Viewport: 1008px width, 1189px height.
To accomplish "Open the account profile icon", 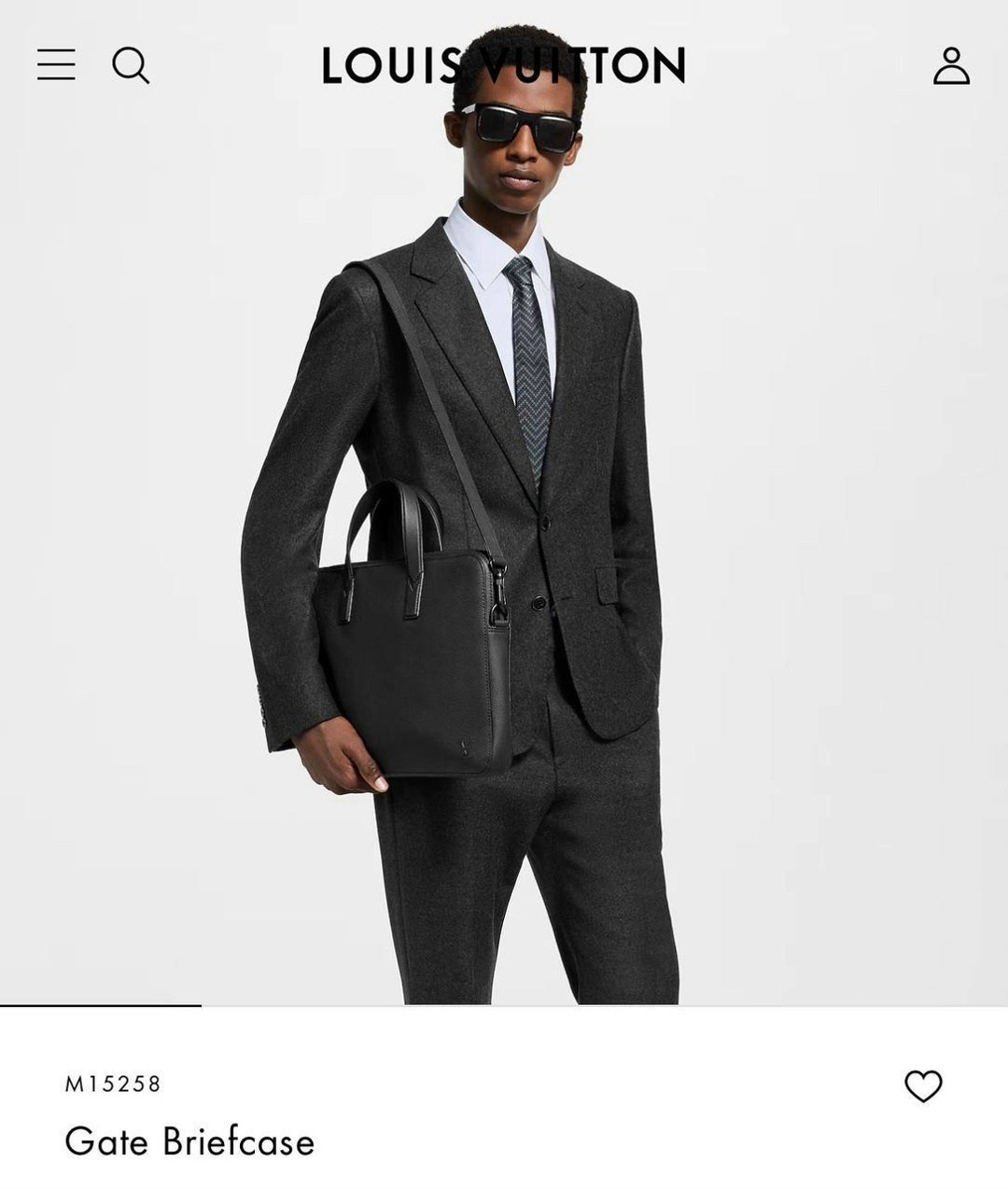I will pos(951,65).
